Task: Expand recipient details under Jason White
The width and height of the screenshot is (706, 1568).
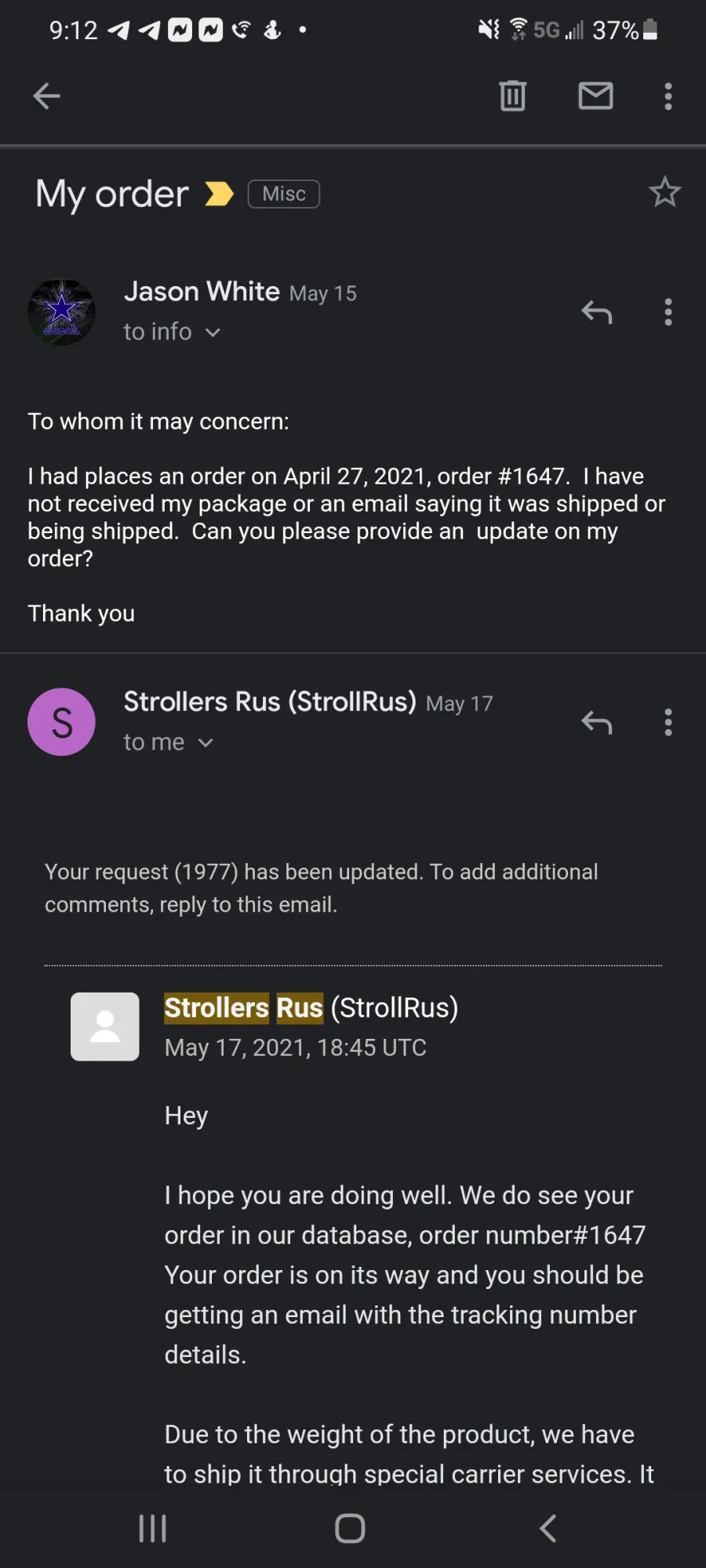Action: point(172,332)
